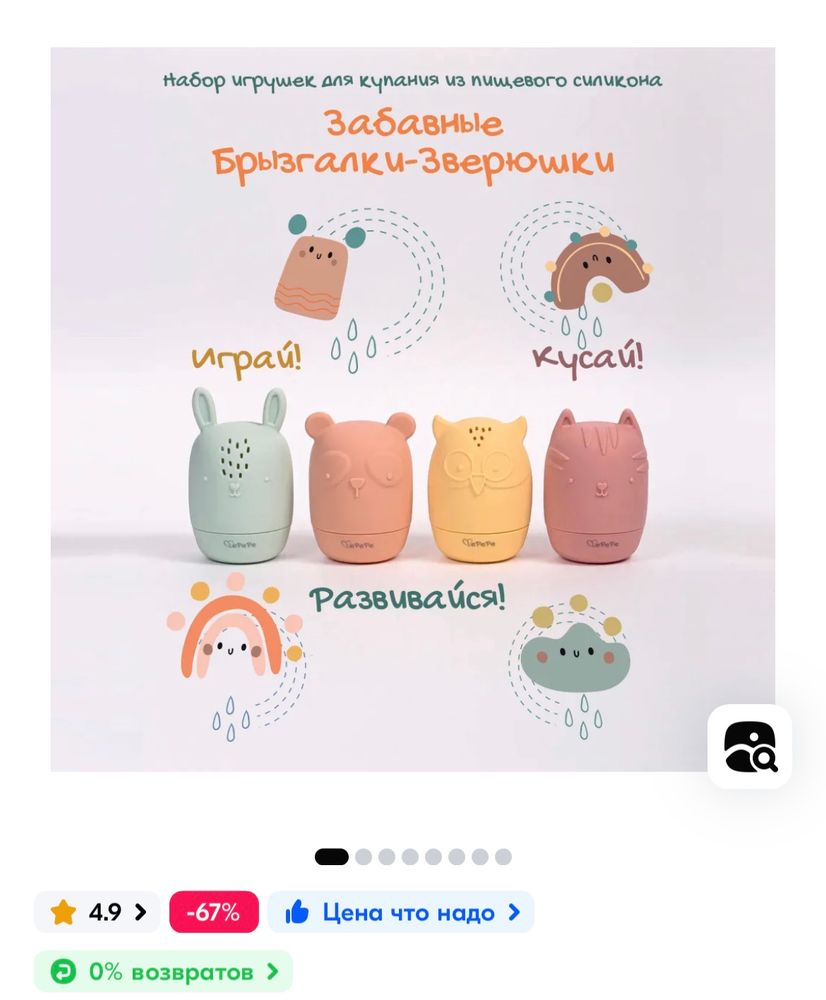Viewport: 826px width, 1000px height.
Task: Open chevron beside 'Цена что надо' badge
Action: tap(516, 912)
